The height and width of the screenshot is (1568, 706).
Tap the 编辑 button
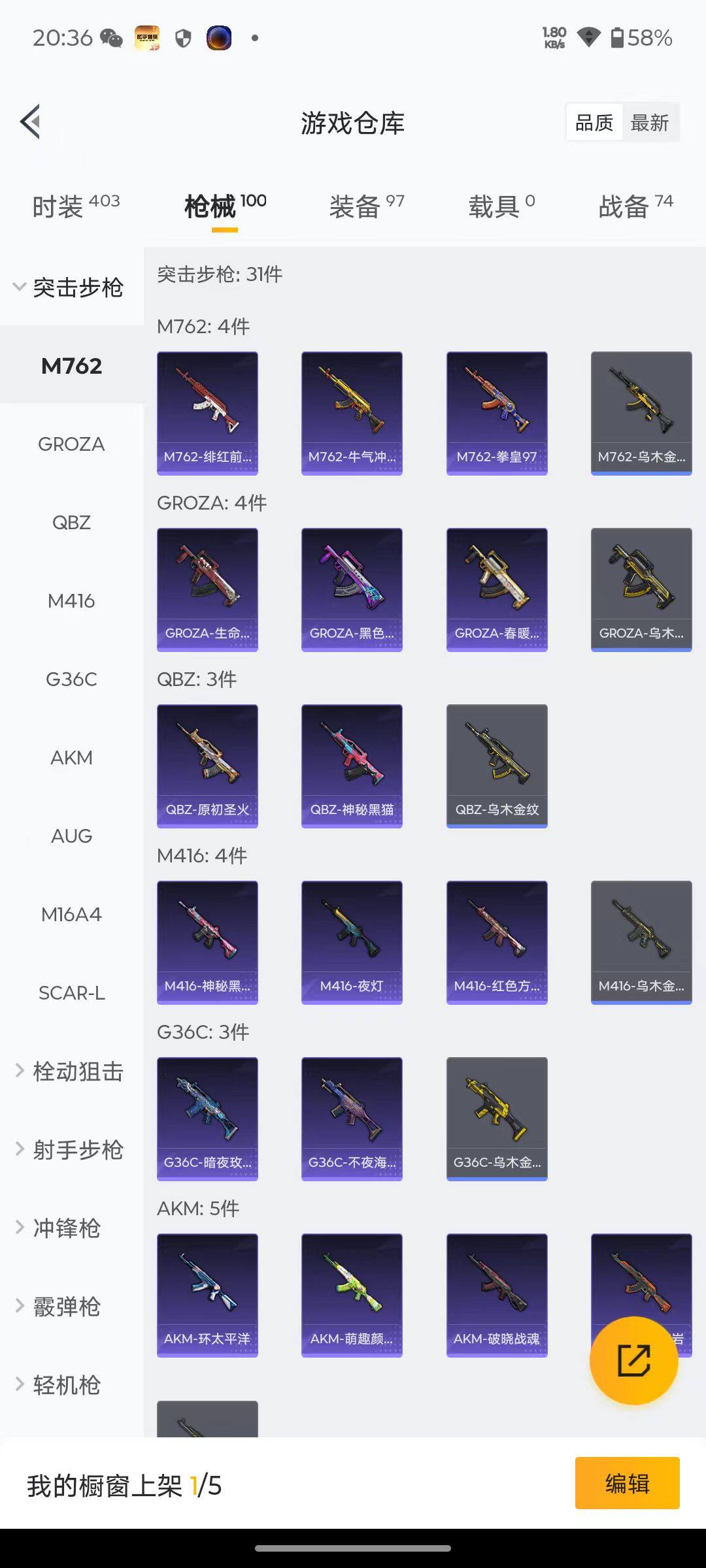627,1483
